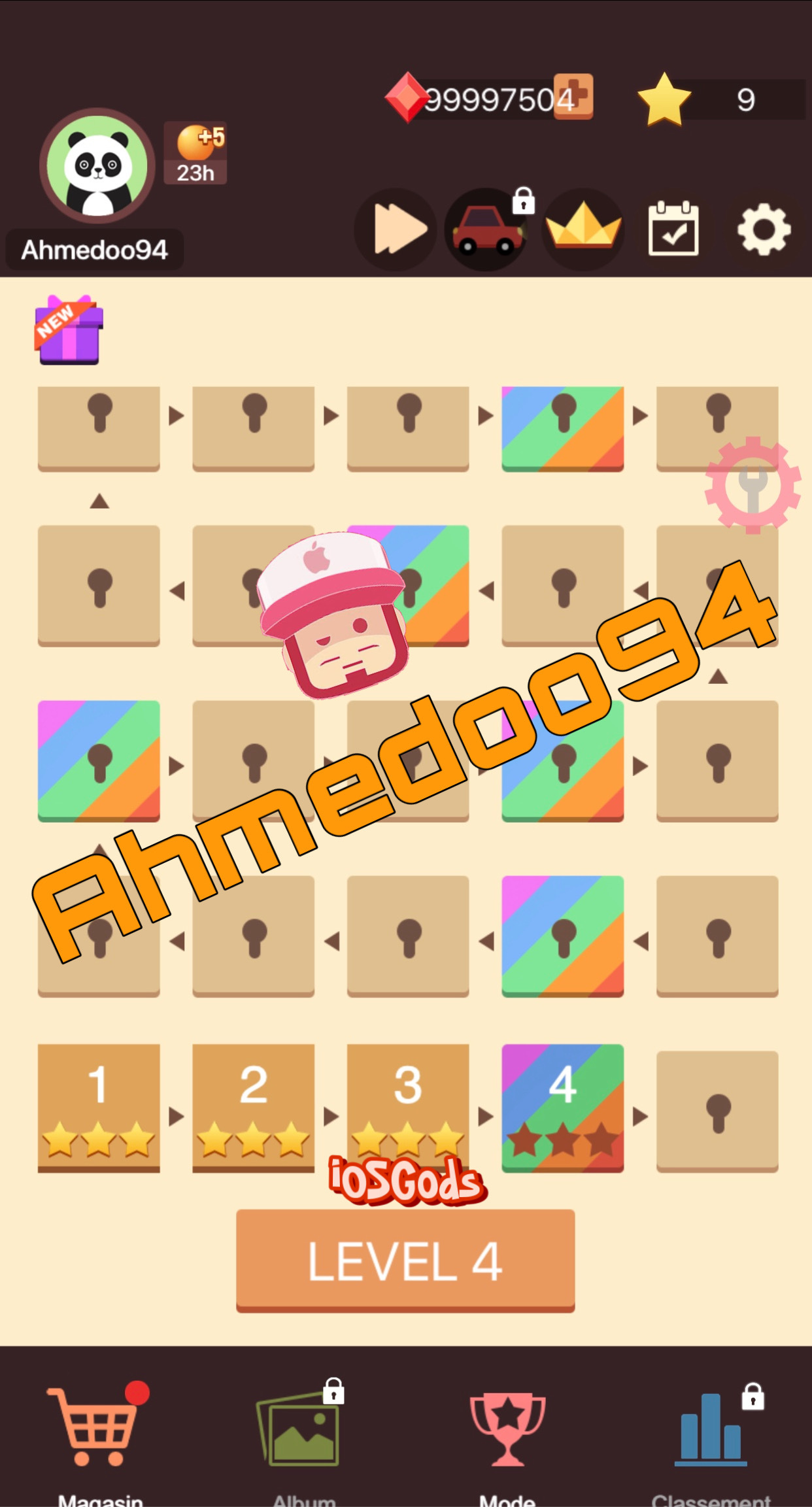Open the crown VIP icon

coord(583,229)
